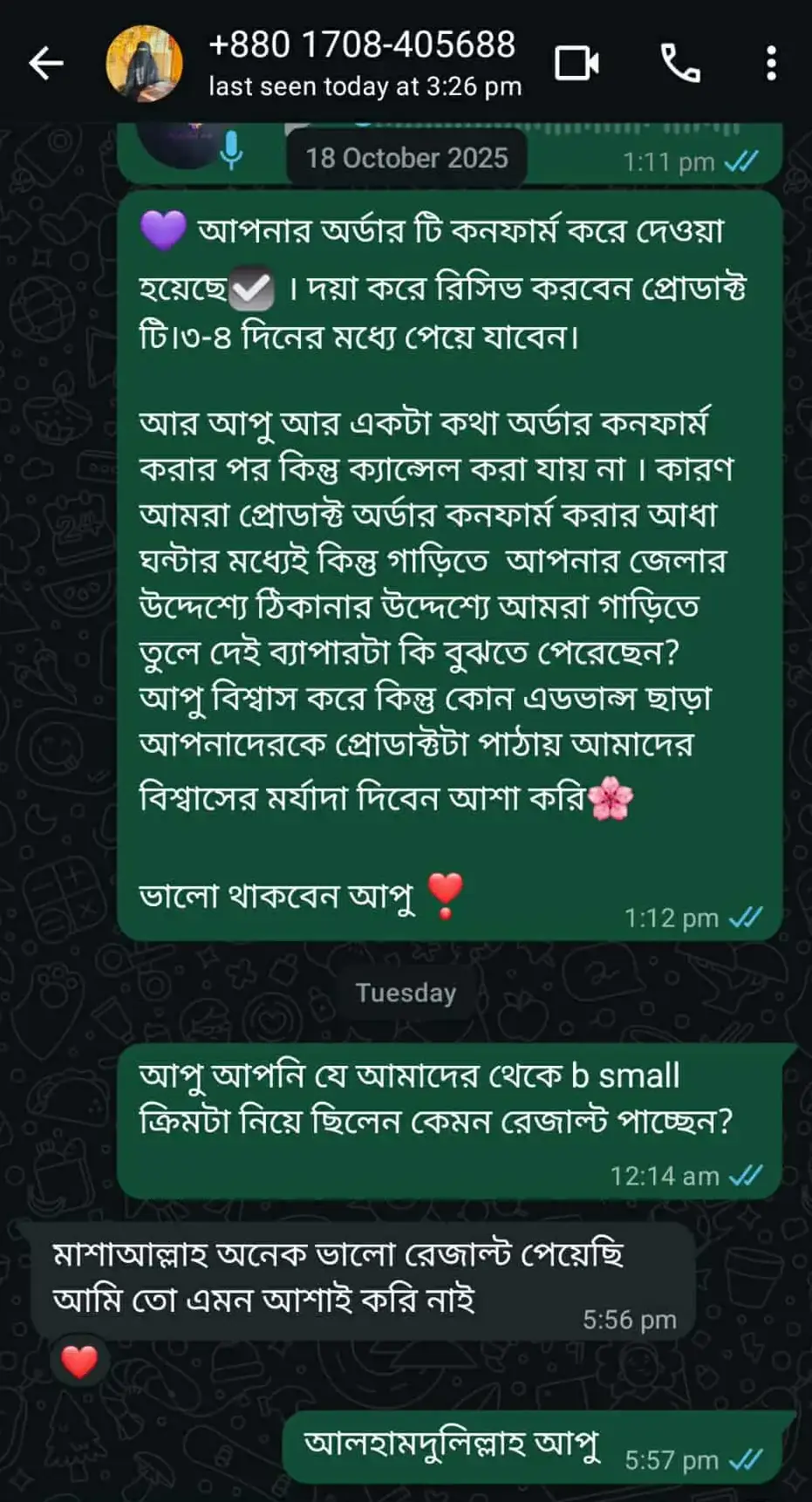View the heart reaction on the message
The image size is (812, 1502).
(79, 1362)
